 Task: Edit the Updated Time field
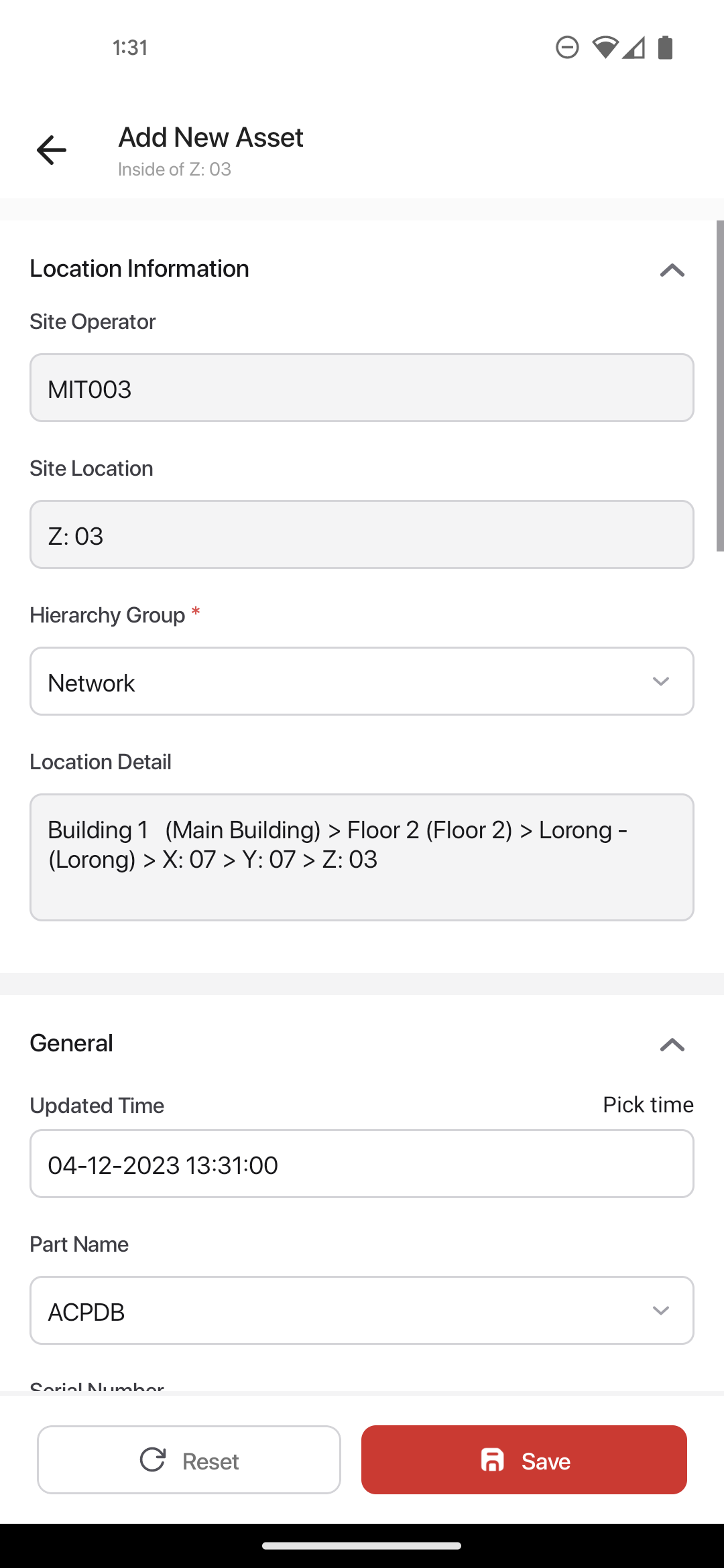[x=362, y=1164]
